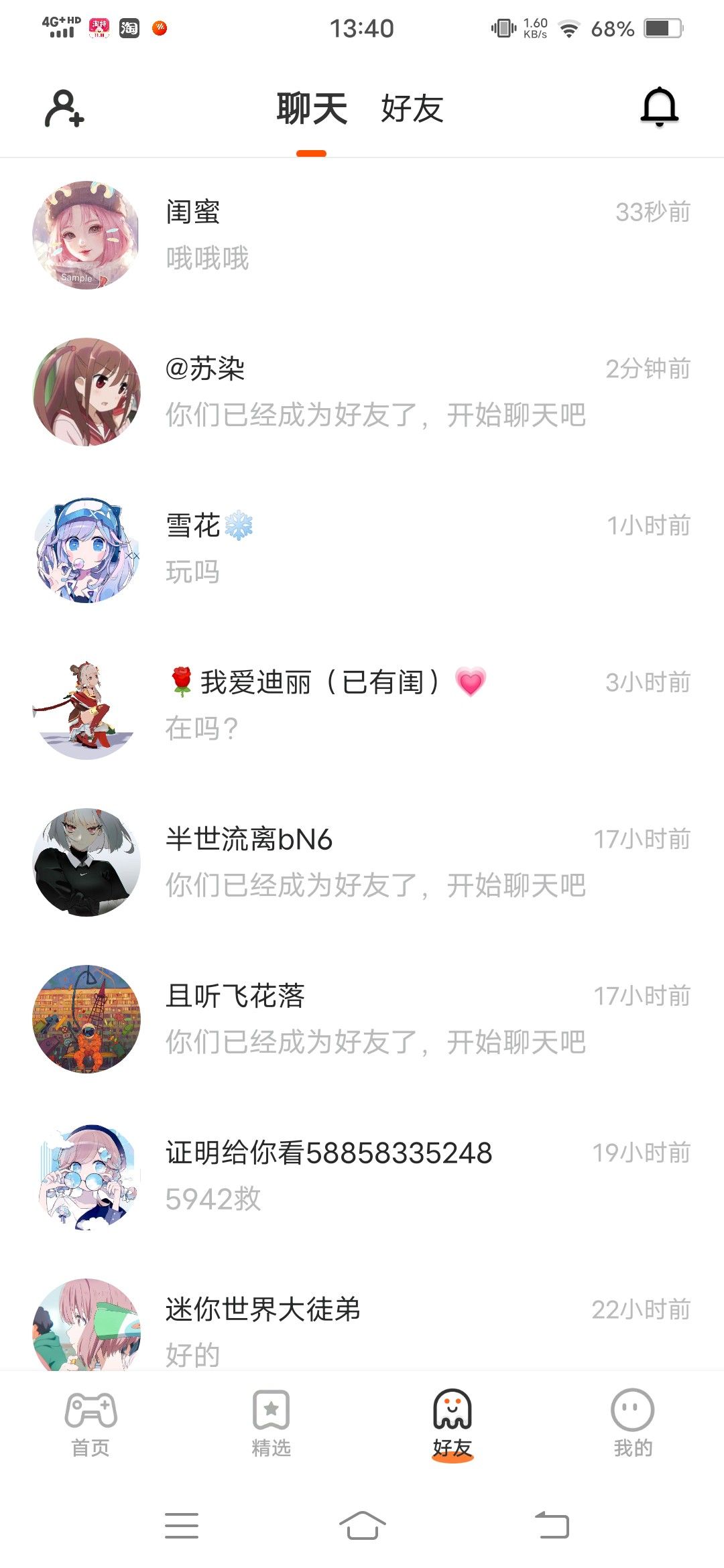Open the chat with 半世流离bN6
Image resolution: width=724 pixels, height=1568 pixels.
tap(362, 862)
